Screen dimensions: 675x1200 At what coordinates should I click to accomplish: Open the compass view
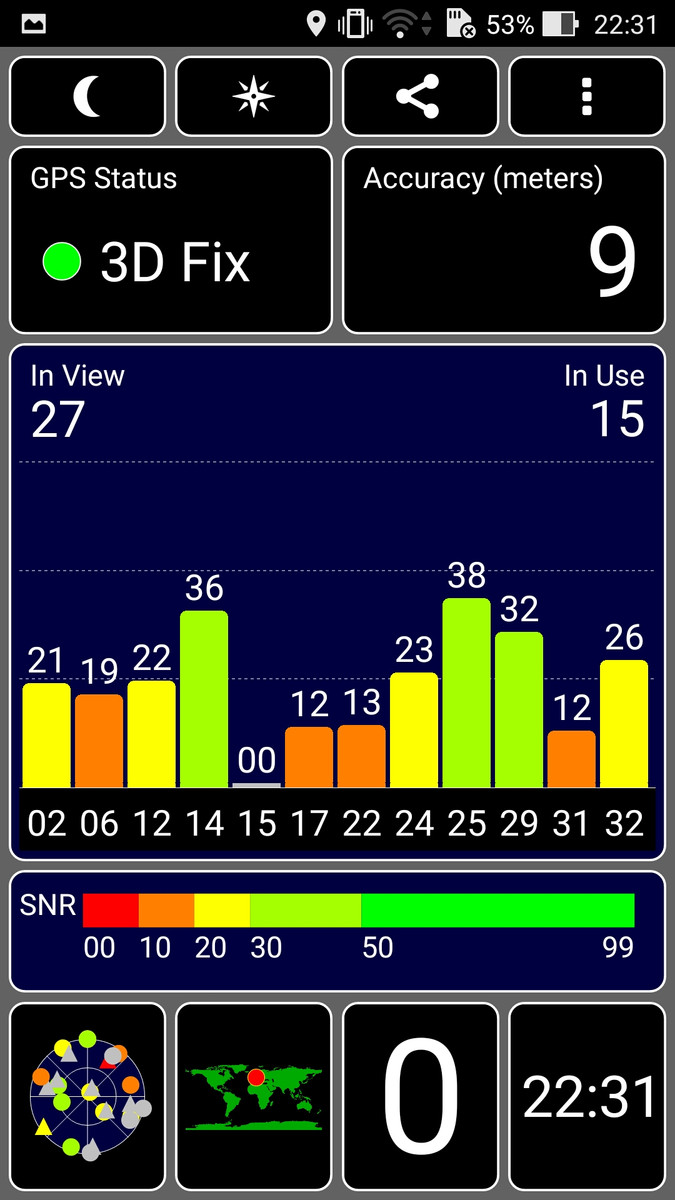[253, 96]
